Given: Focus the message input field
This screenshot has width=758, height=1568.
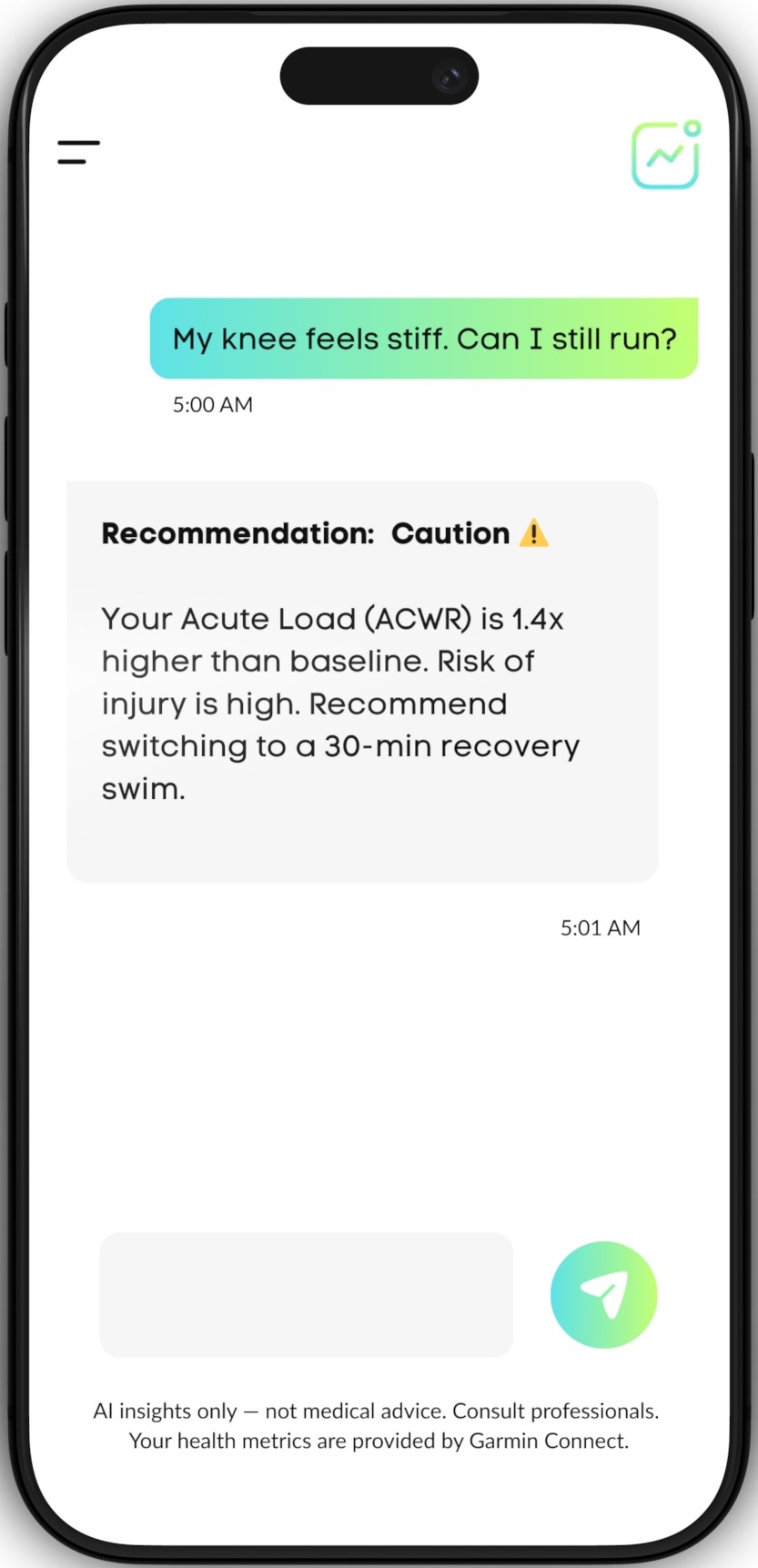Looking at the screenshot, I should click(306, 1294).
